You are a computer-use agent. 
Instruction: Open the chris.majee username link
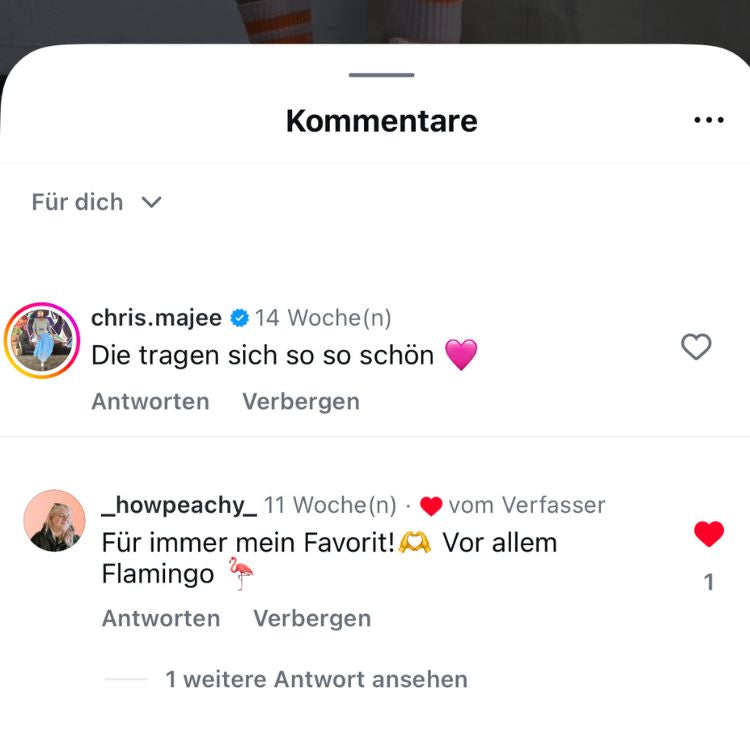pos(155,318)
